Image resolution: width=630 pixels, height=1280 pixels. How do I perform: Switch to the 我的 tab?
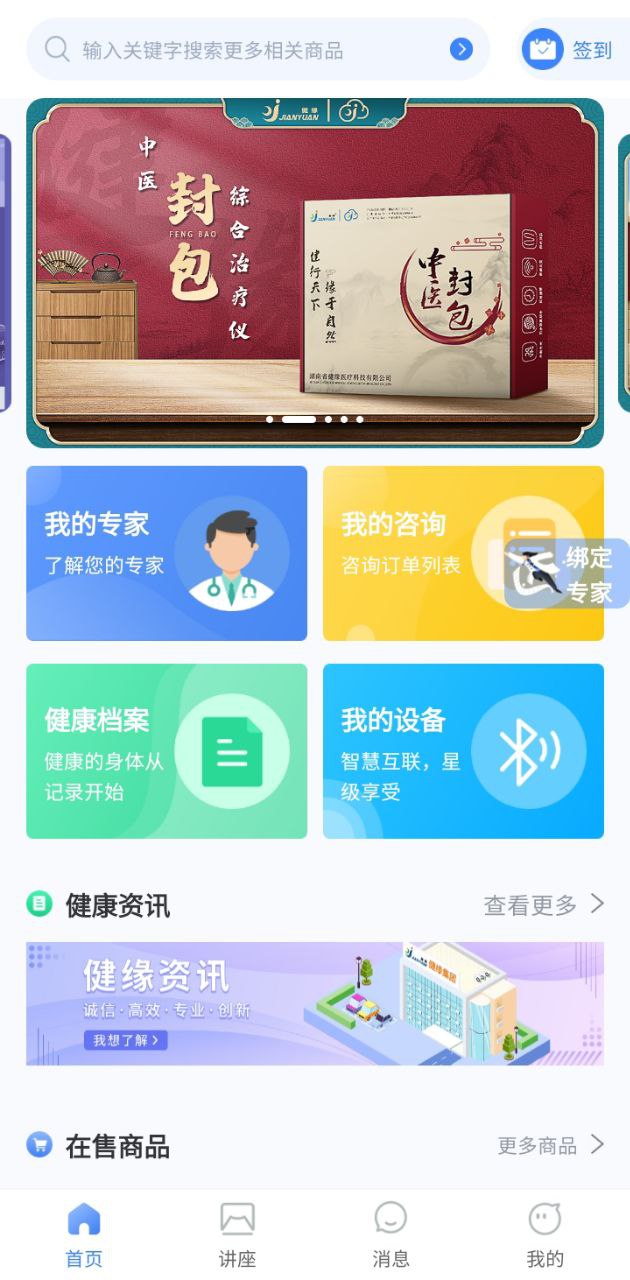tap(545, 1236)
